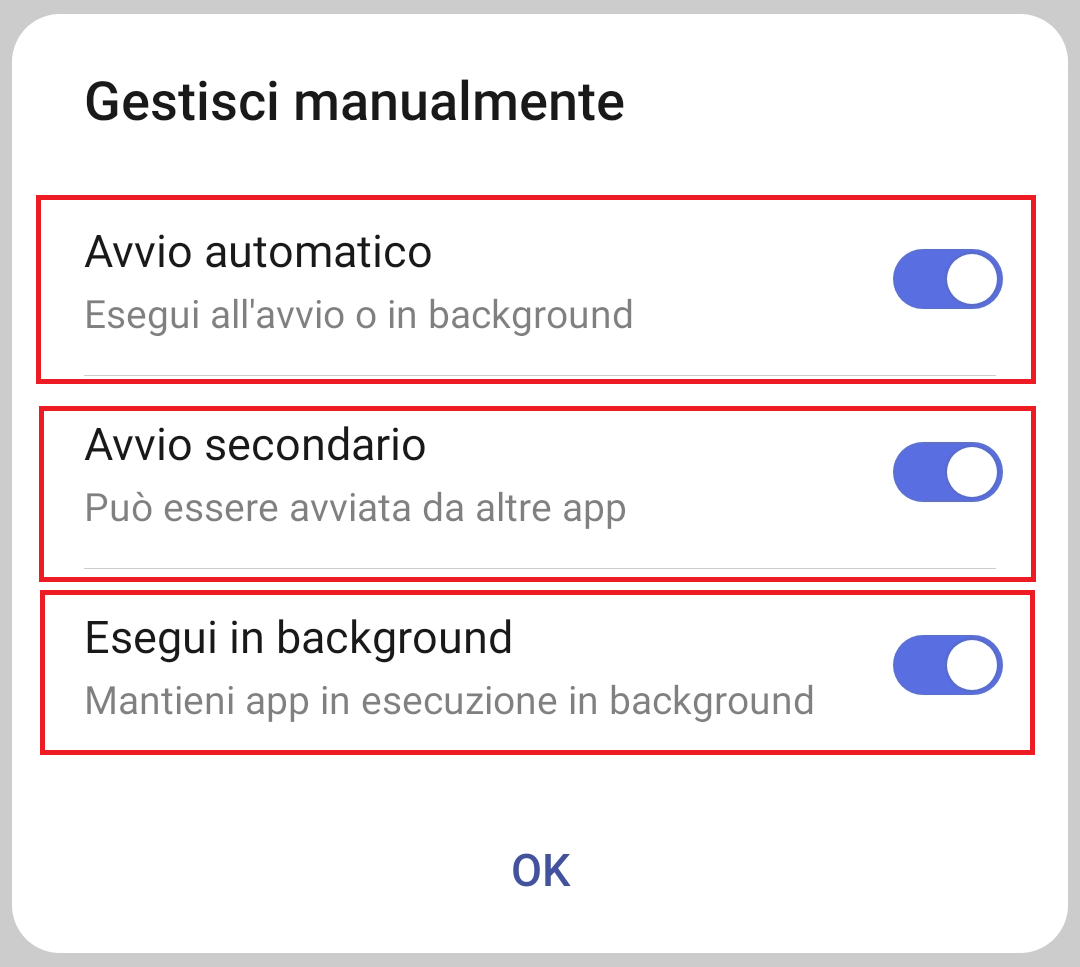Toggle Esegui in background off
The image size is (1080, 967).
[946, 665]
